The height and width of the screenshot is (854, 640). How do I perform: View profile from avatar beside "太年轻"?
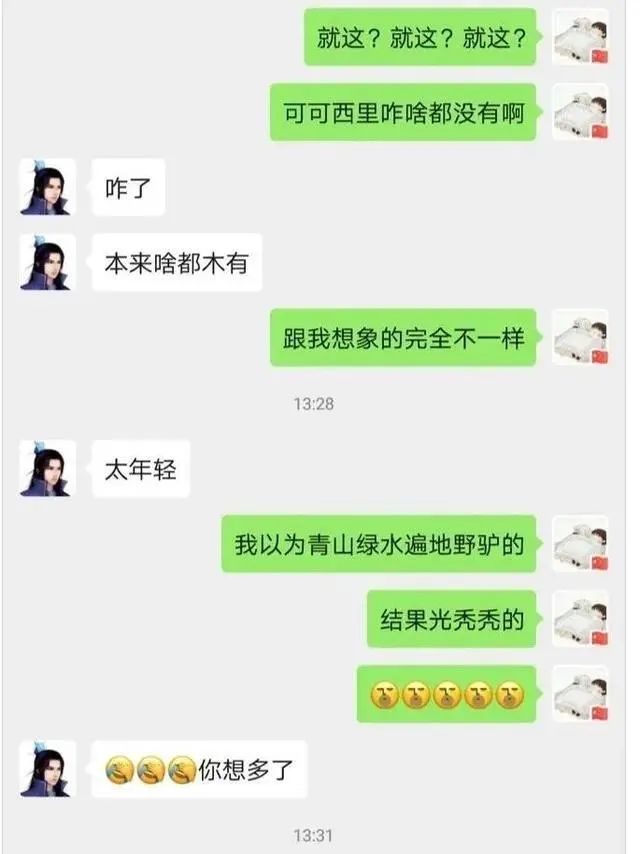point(46,468)
